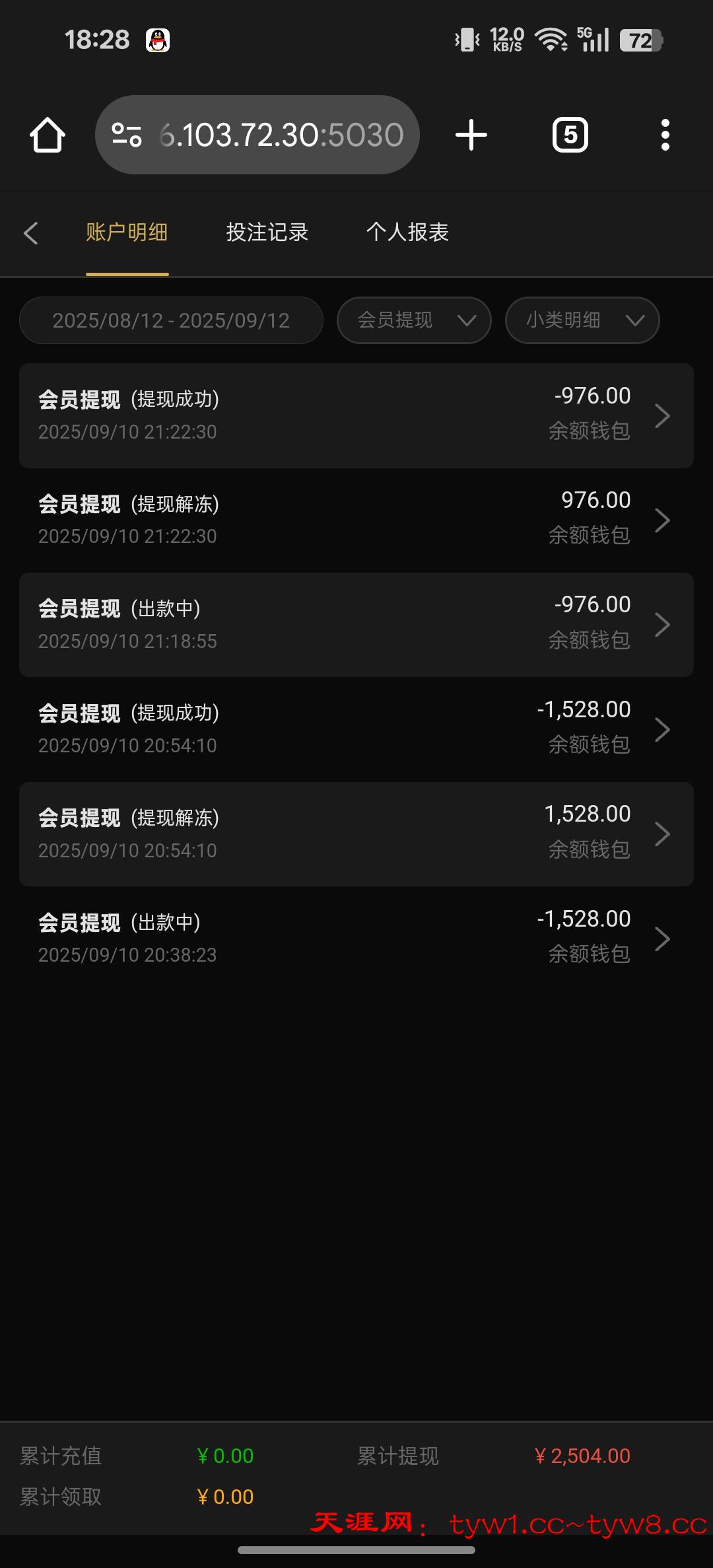This screenshot has width=713, height=1568.
Task: Open 提现解冻 record at 21:22:30
Action: pyautogui.click(x=356, y=520)
